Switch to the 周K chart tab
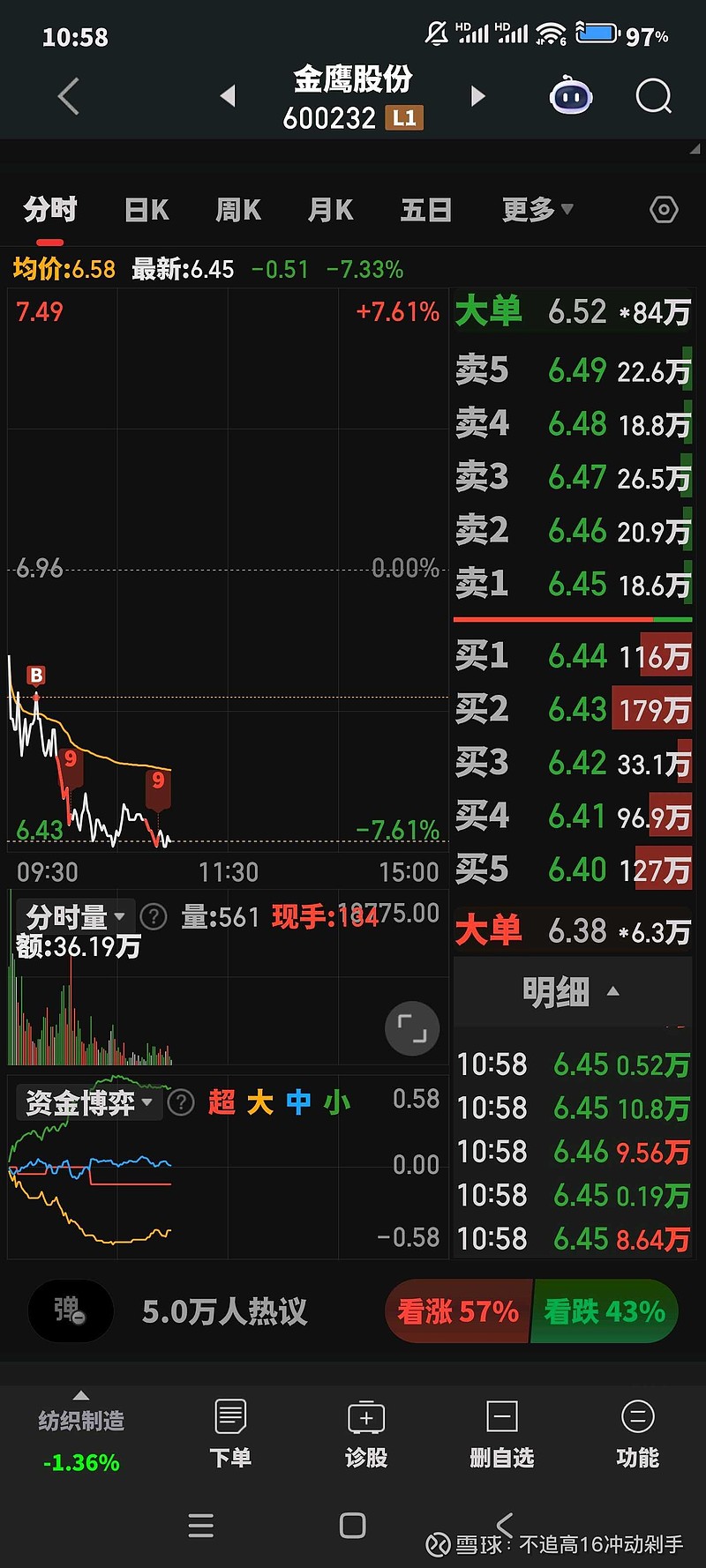706x1568 pixels. (x=238, y=210)
